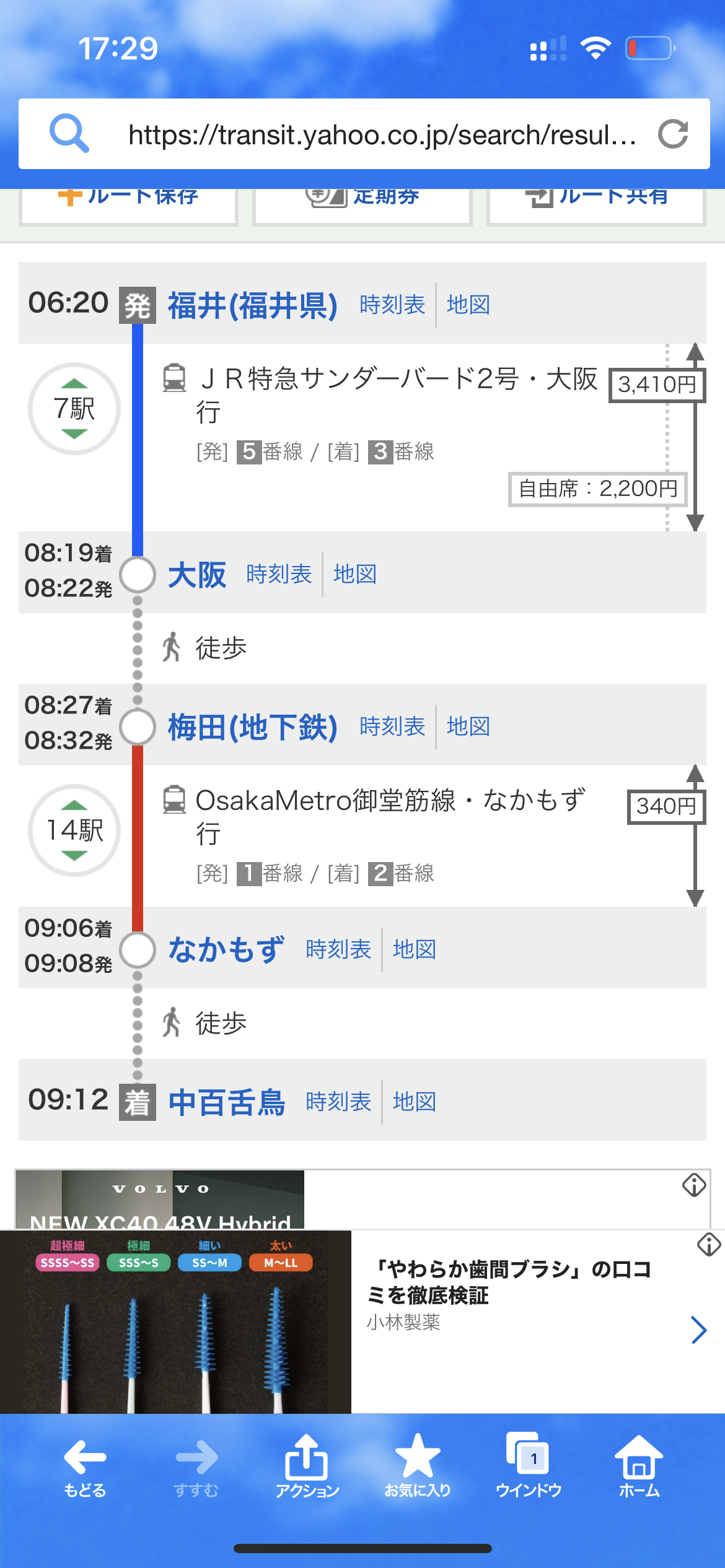725x1568 pixels.
Task: Open 福井(福井県) station link
Action: coord(253,305)
